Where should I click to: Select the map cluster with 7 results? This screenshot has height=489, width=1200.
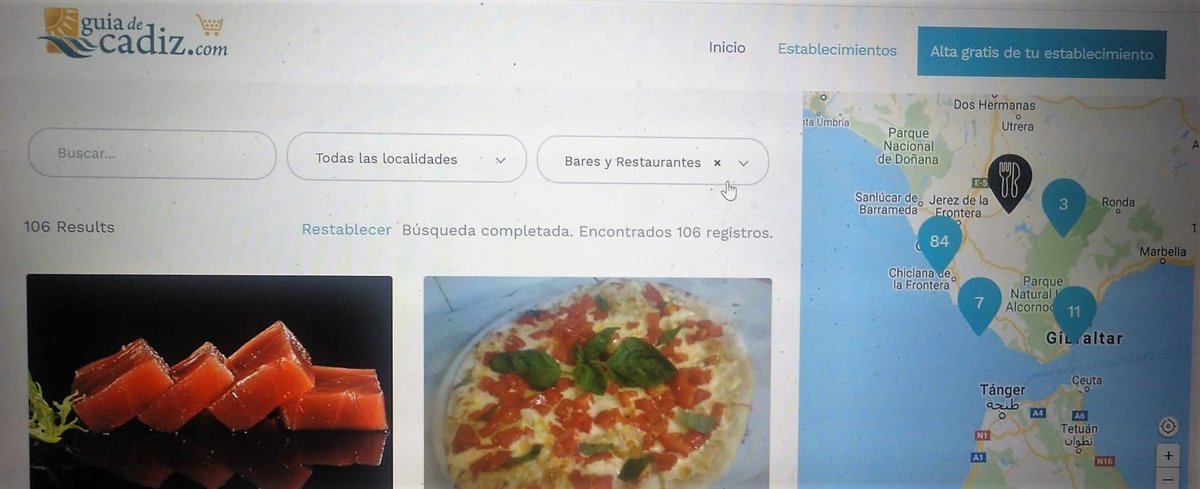coord(979,304)
